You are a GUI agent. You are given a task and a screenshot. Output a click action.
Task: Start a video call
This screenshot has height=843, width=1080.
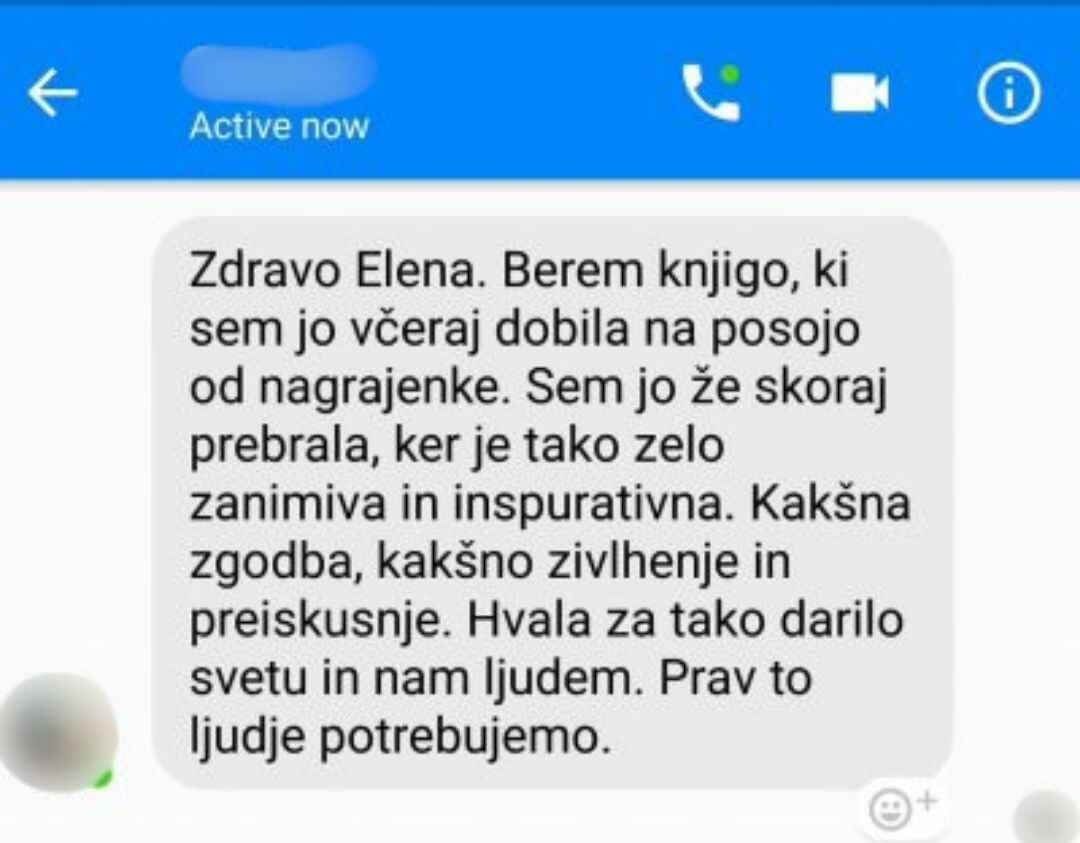pos(859,94)
